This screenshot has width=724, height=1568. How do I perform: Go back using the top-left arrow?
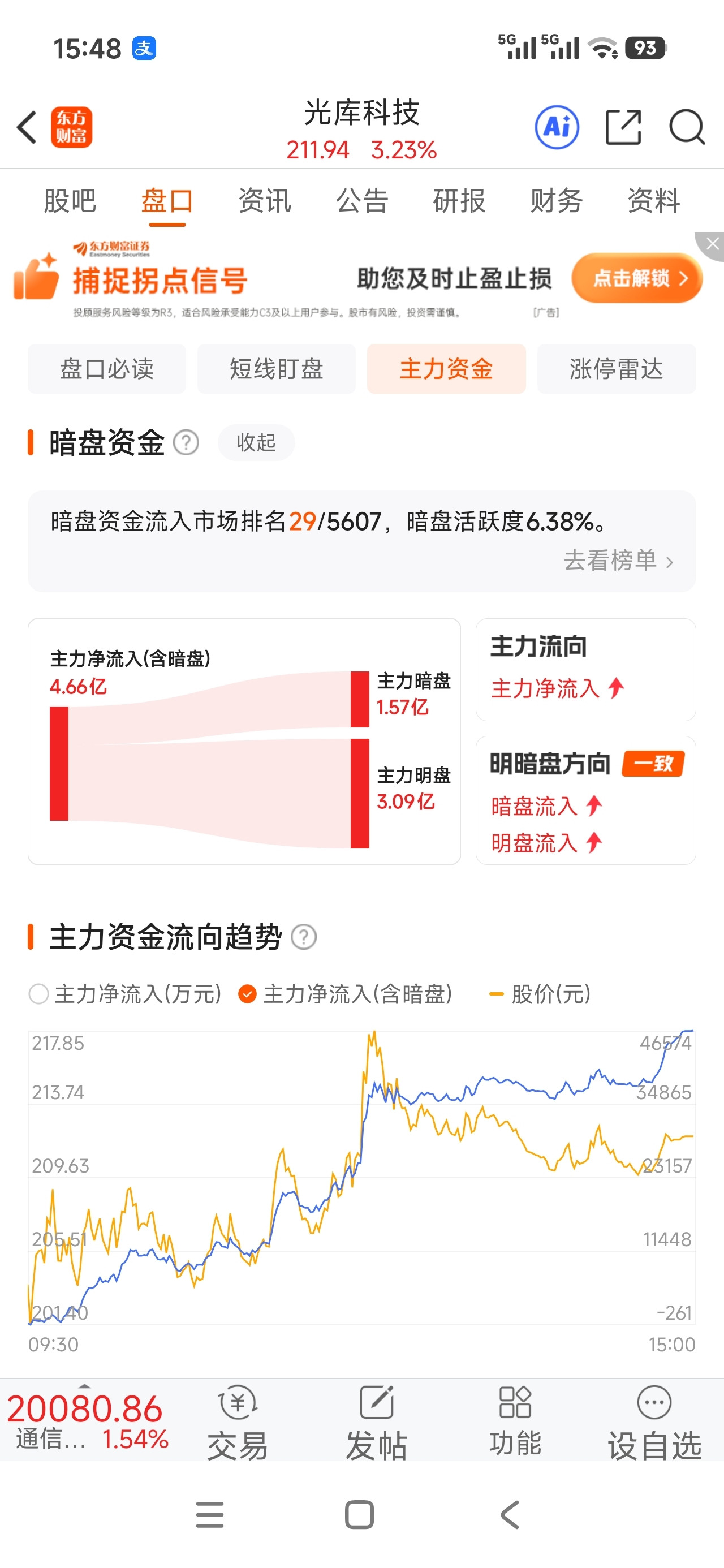tap(27, 127)
